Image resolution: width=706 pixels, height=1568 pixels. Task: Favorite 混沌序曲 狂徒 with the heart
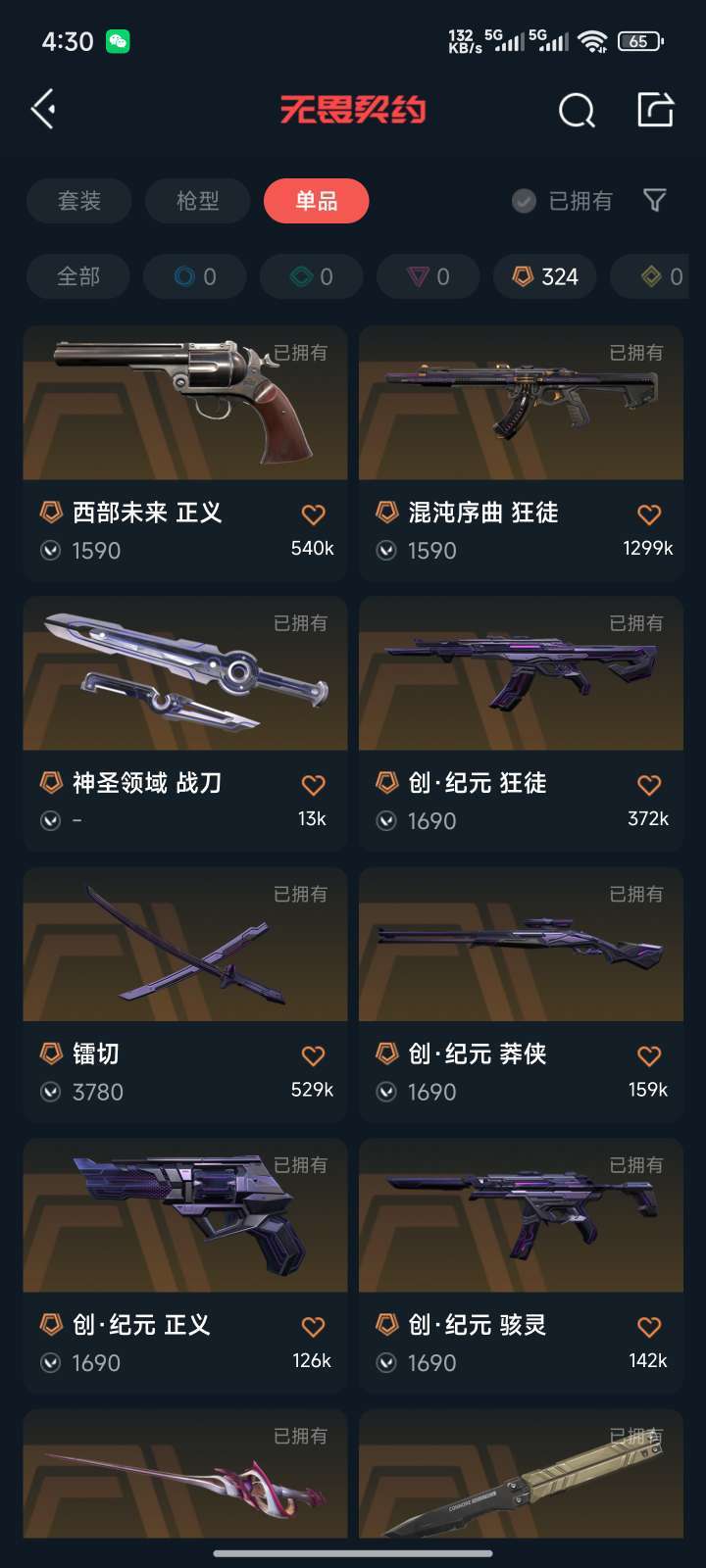click(649, 514)
